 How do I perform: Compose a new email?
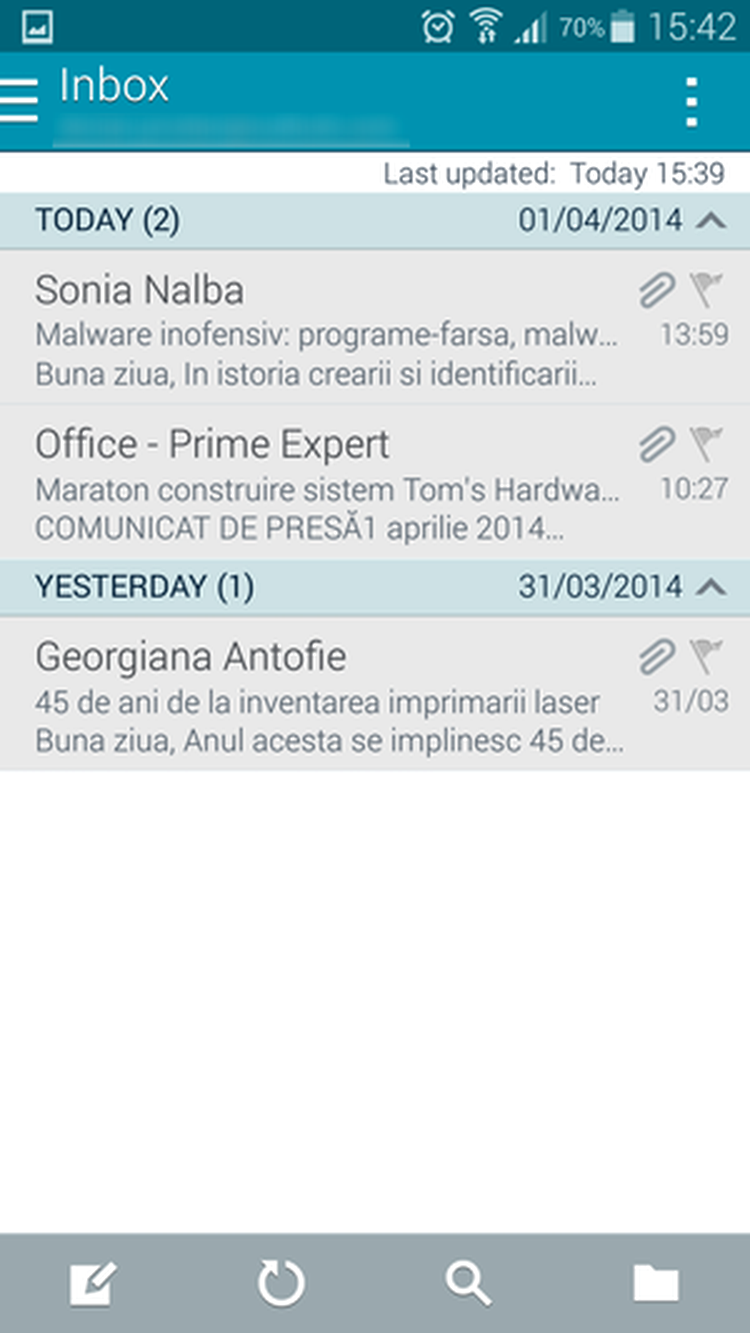93,1284
